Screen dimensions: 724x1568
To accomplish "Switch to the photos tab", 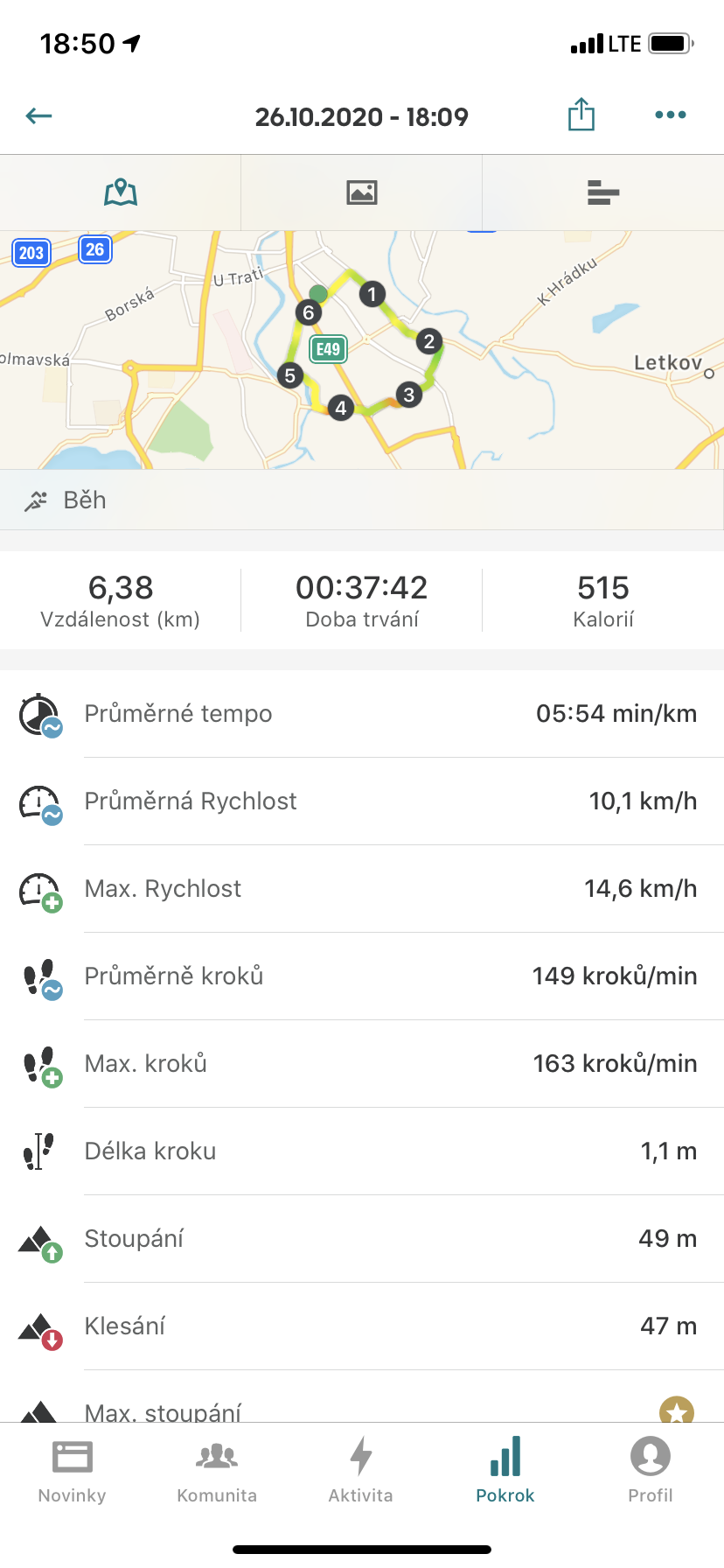I will click(362, 192).
